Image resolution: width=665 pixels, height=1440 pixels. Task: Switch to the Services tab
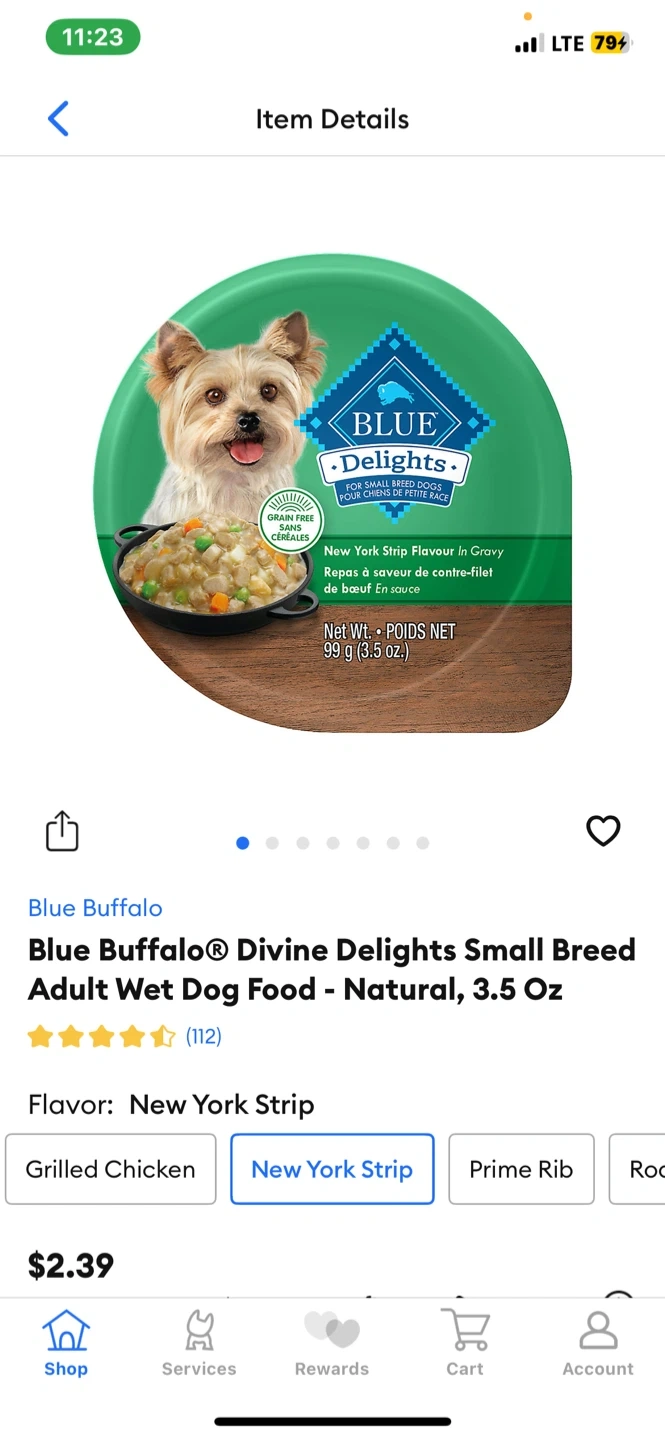pyautogui.click(x=199, y=1344)
